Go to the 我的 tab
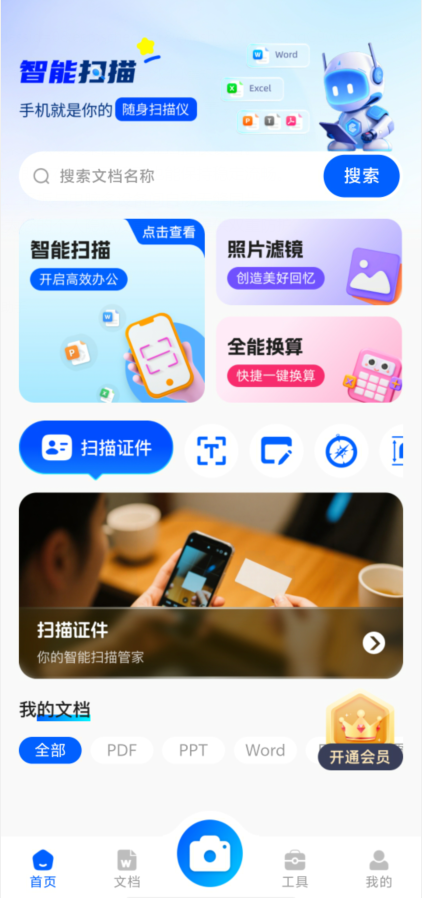Viewport: 422px width, 898px height. coord(378,868)
